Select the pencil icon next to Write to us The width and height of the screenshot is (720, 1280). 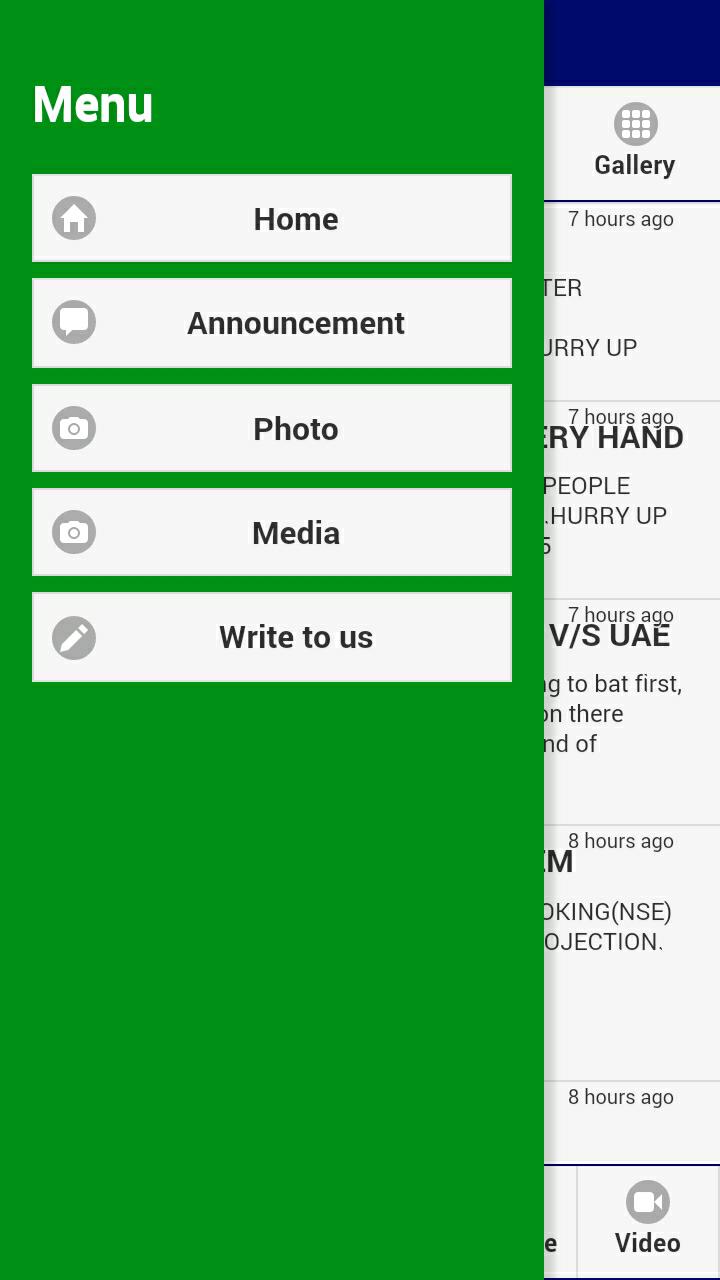point(73,637)
